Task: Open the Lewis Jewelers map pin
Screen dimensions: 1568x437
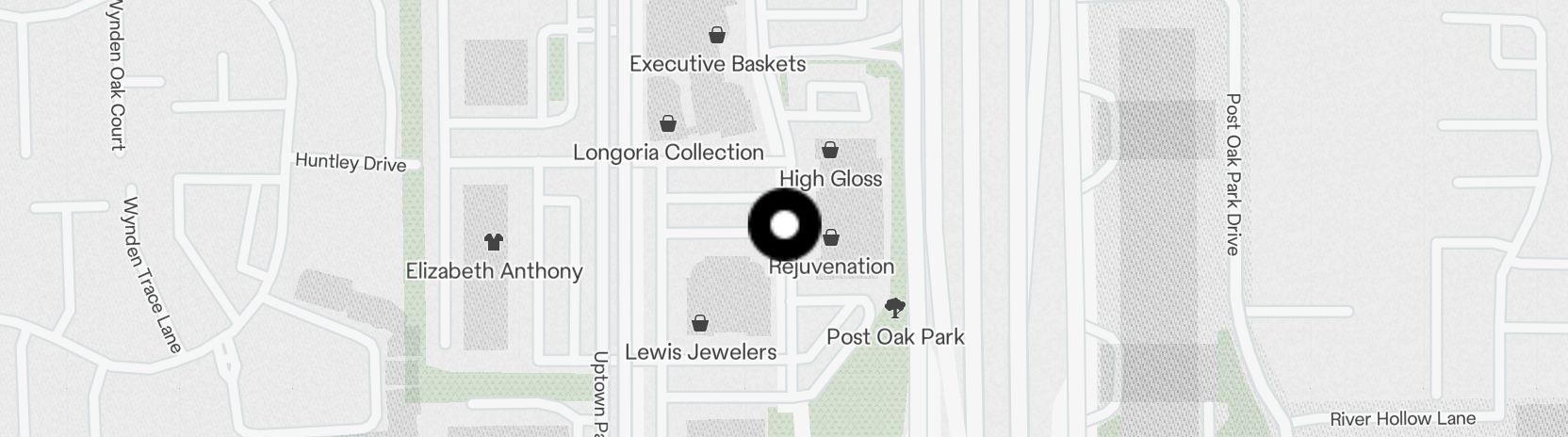Action: click(699, 324)
